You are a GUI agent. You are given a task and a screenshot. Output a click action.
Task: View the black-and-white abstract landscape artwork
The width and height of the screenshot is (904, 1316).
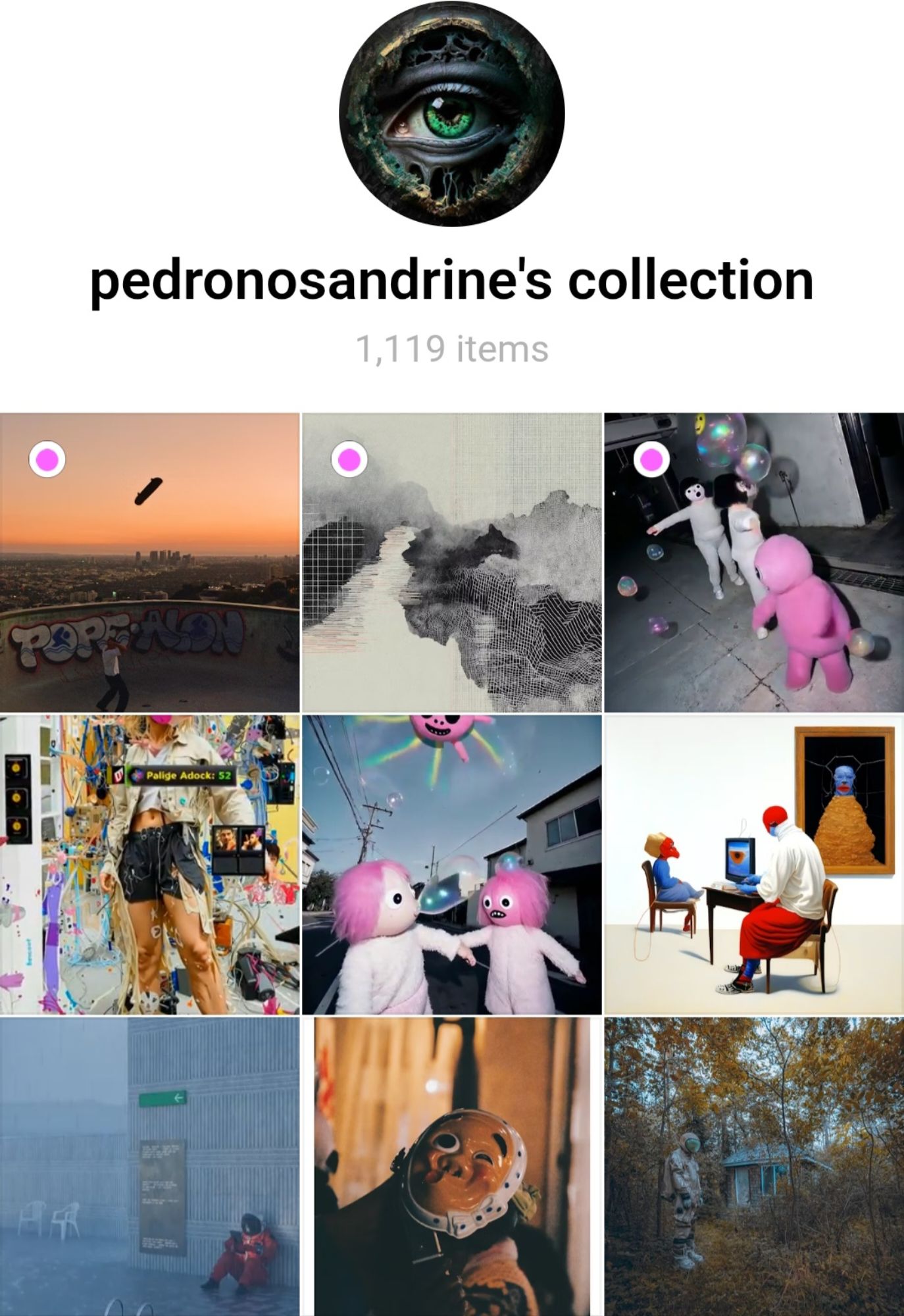pos(451,563)
